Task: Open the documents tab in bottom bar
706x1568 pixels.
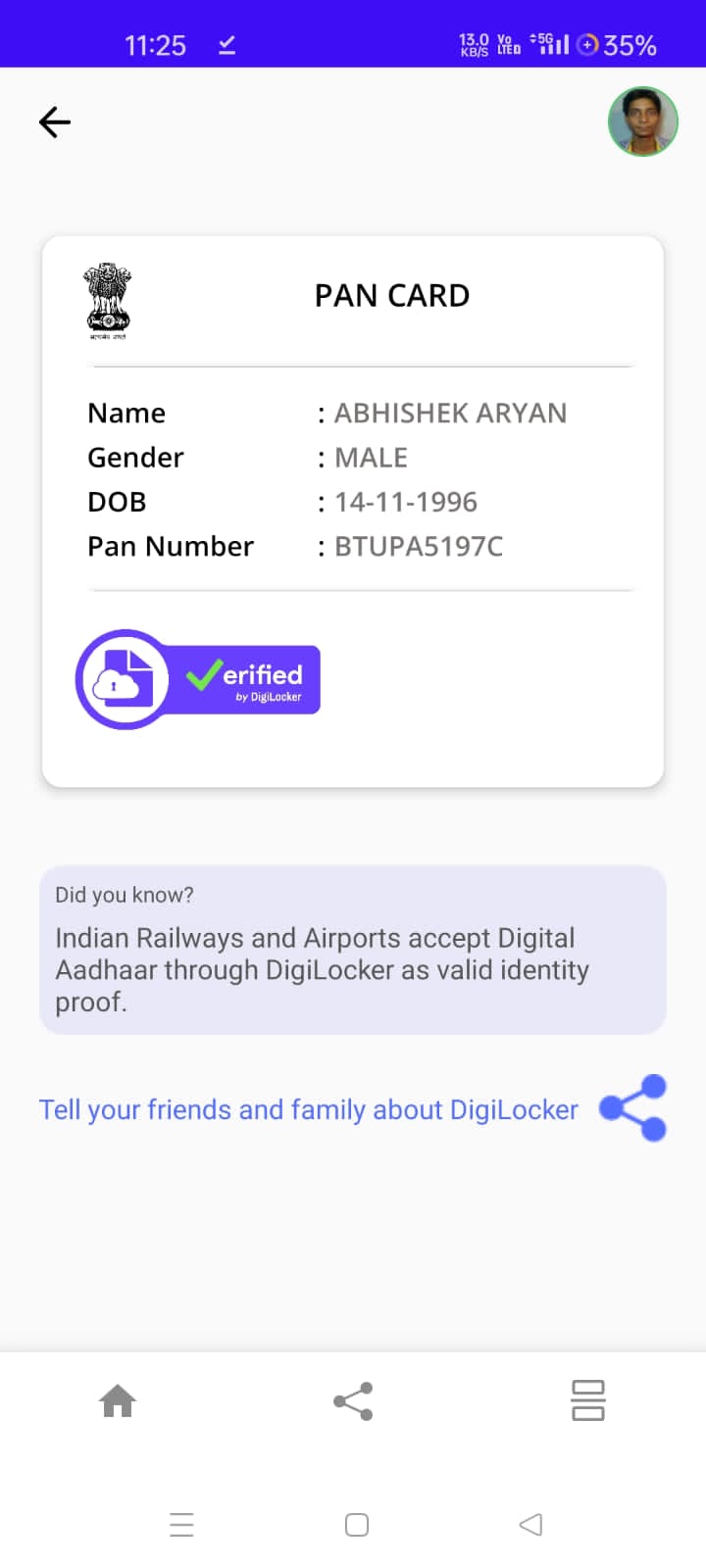Action: pyautogui.click(x=587, y=1400)
